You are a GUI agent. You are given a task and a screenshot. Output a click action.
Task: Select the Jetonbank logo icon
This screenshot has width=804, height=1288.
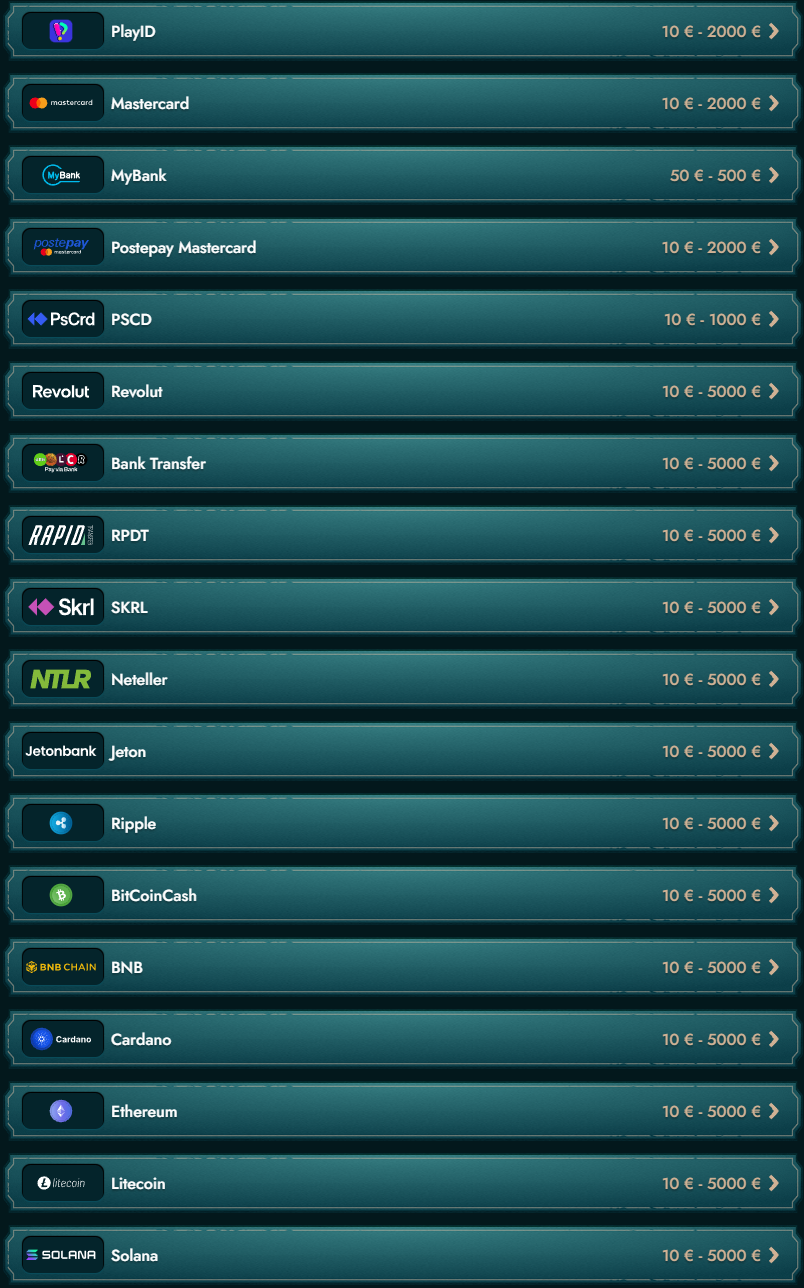(62, 751)
